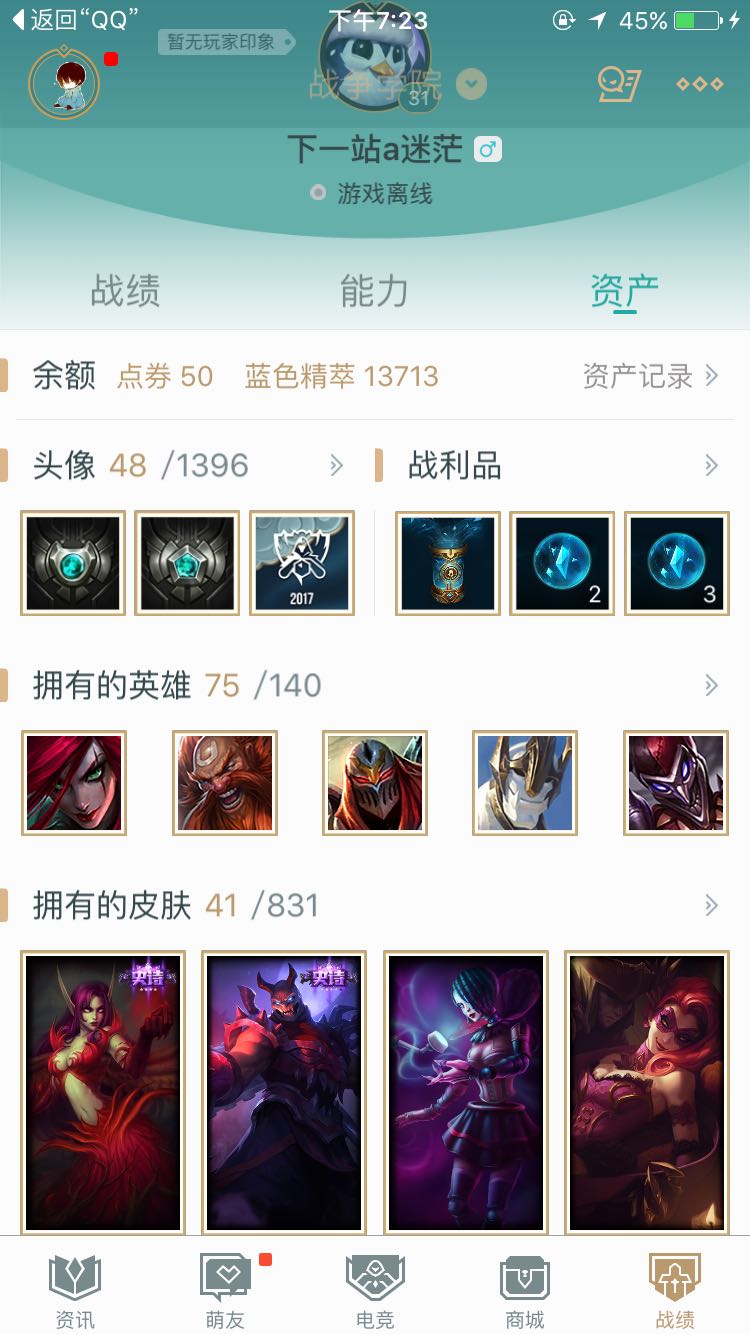Open the 战利品 loot list

pos(711,465)
